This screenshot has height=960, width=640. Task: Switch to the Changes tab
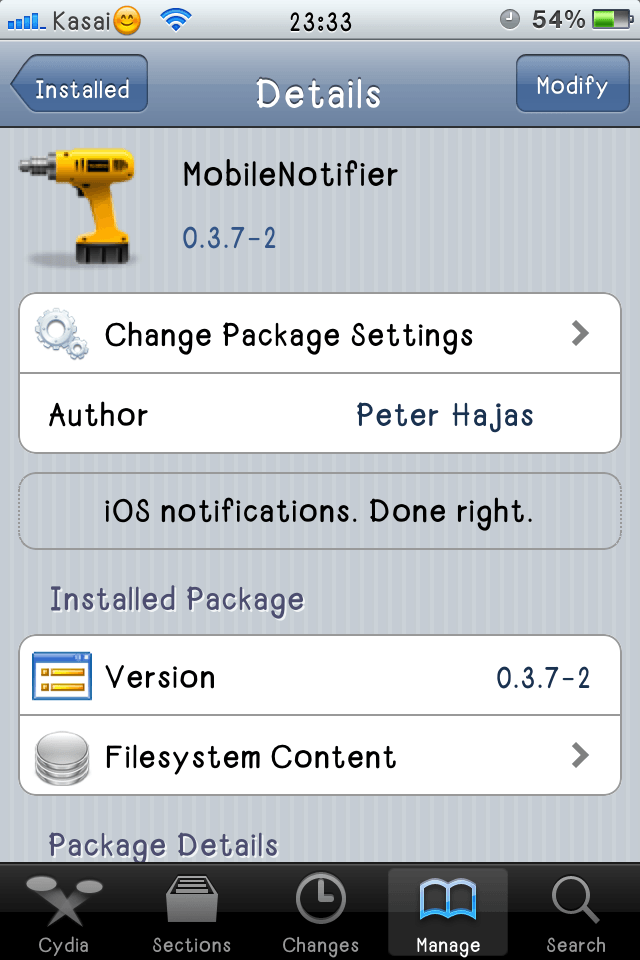click(x=320, y=914)
